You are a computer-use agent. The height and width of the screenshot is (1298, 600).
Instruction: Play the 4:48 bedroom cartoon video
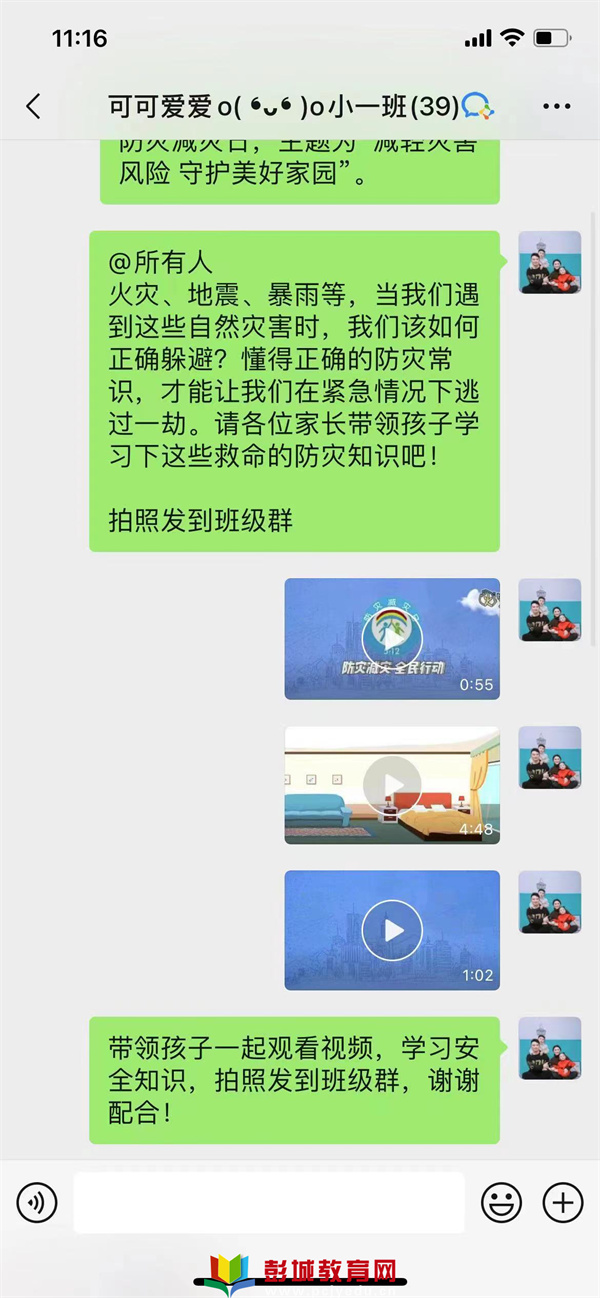(391, 785)
